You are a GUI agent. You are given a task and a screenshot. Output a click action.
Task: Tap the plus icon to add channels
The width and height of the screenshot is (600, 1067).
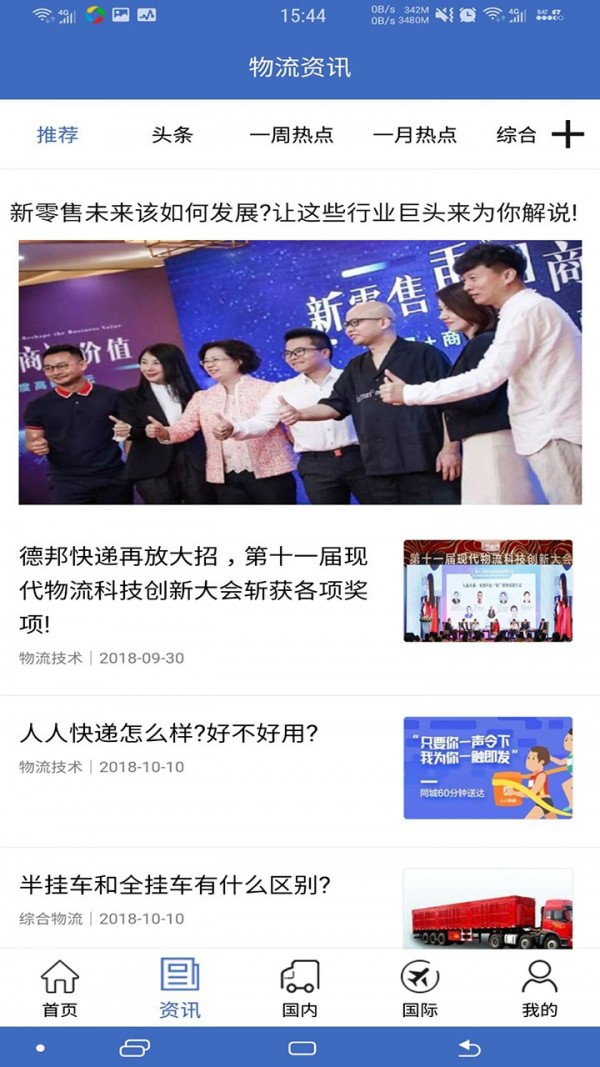pos(567,134)
